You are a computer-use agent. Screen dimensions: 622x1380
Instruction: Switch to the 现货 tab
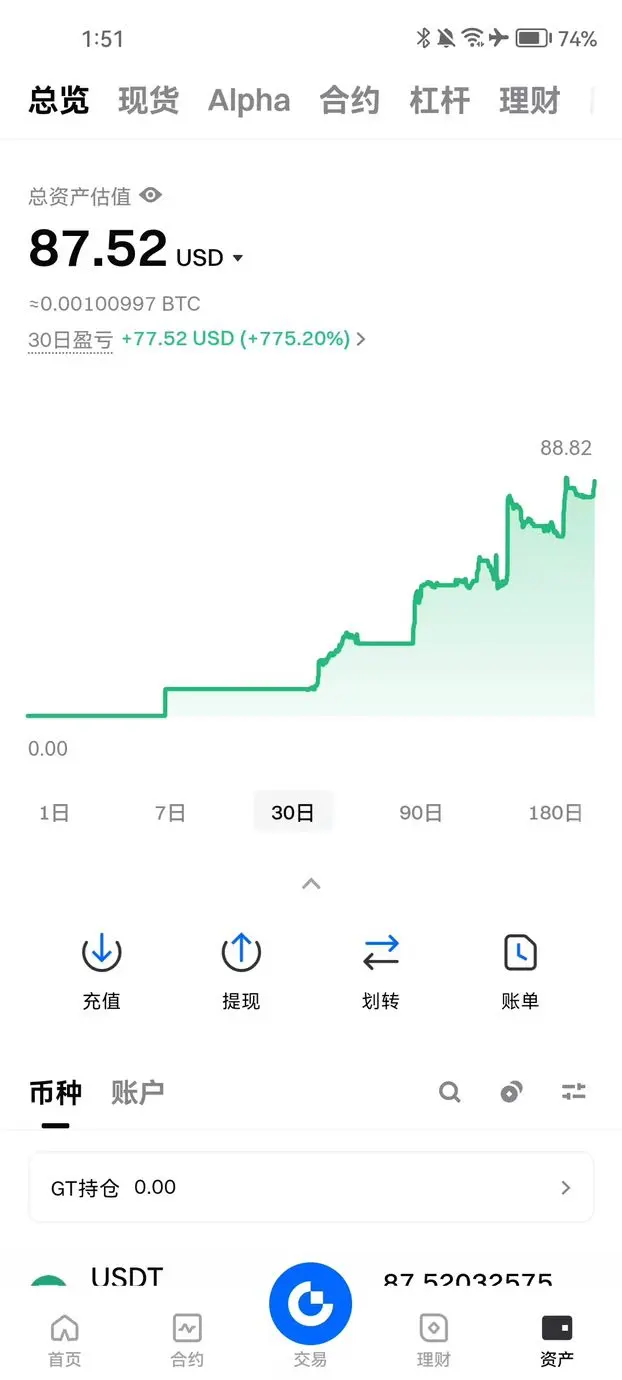[148, 101]
